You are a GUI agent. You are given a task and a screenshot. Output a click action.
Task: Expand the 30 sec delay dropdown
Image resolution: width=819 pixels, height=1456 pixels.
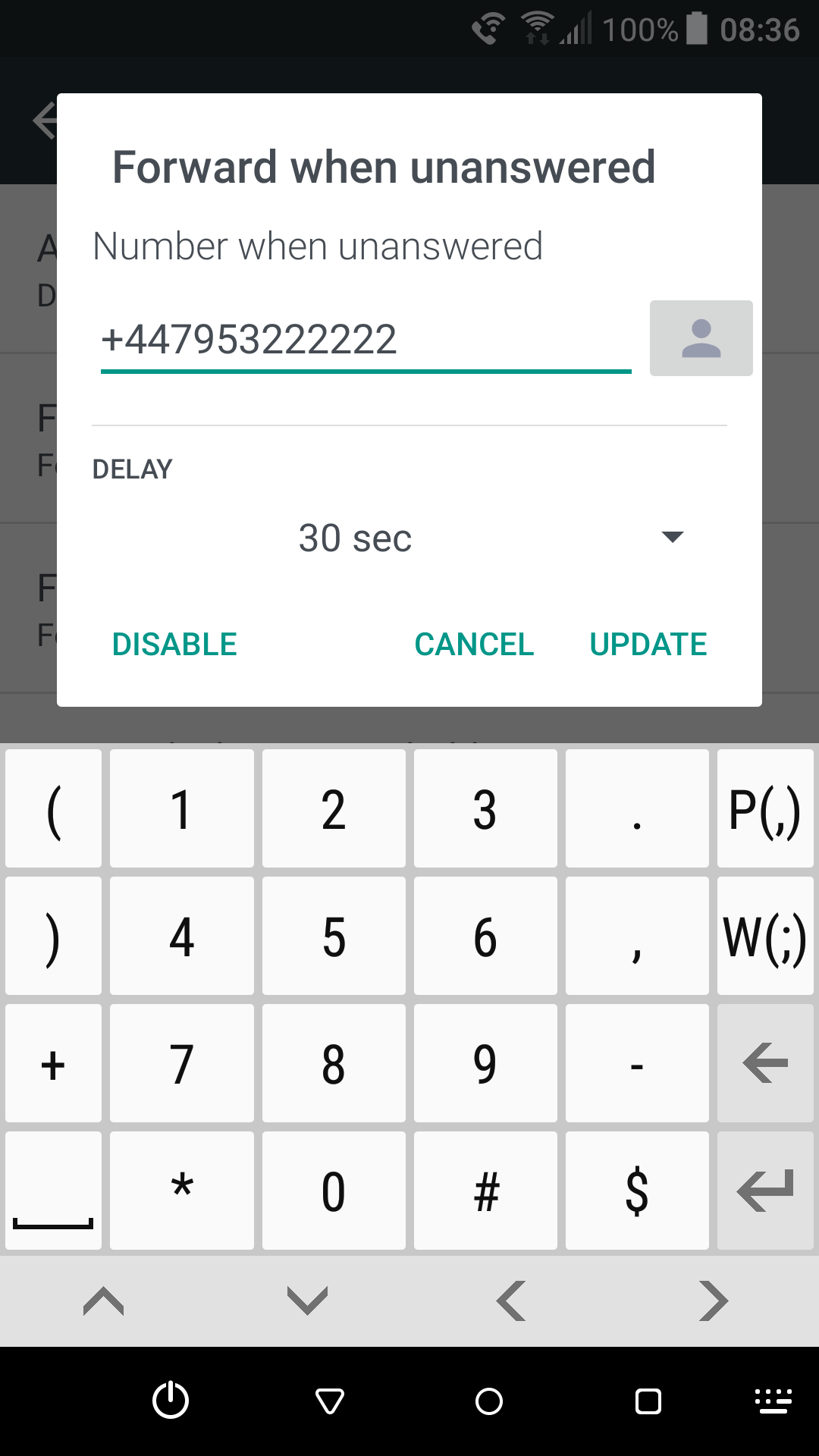(x=409, y=538)
